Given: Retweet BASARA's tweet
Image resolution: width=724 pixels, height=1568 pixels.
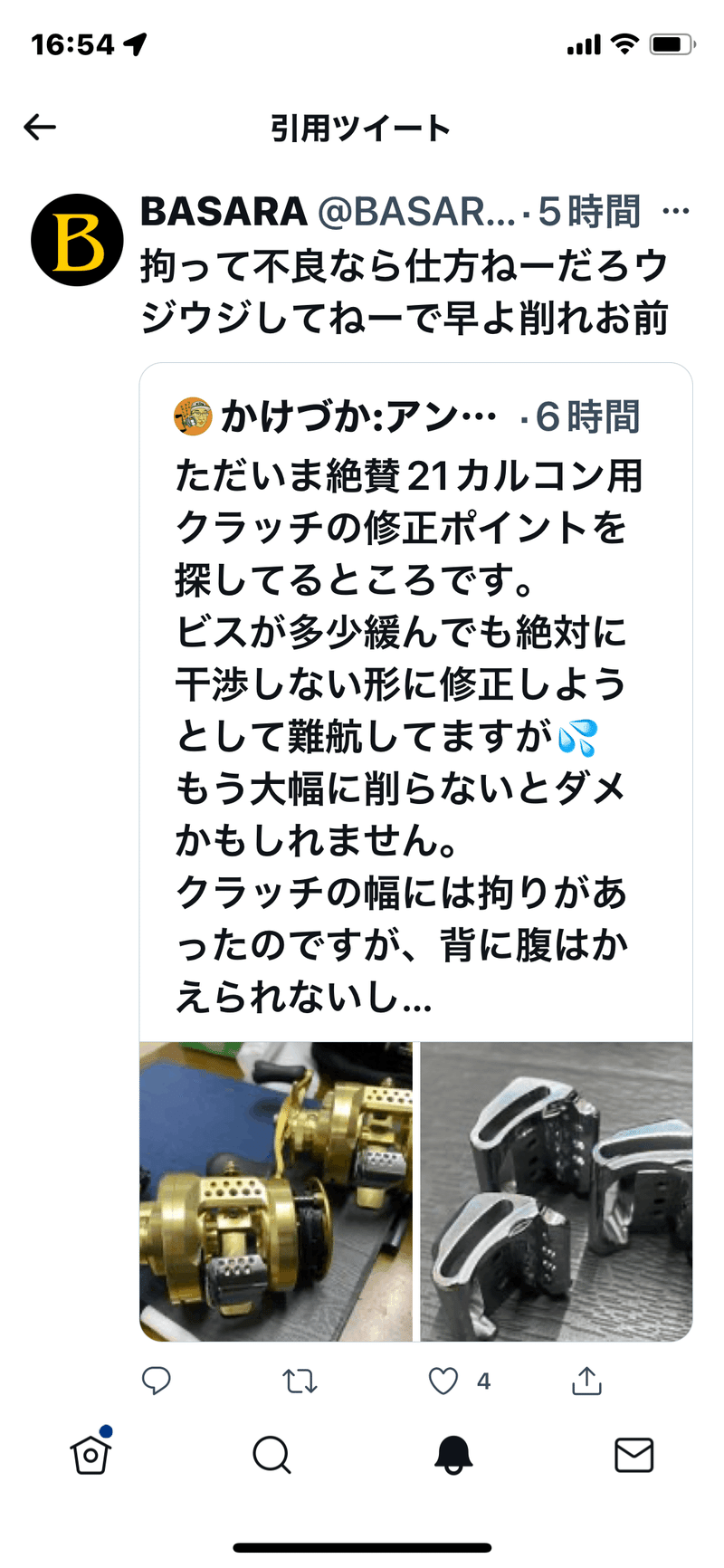Looking at the screenshot, I should [300, 1381].
